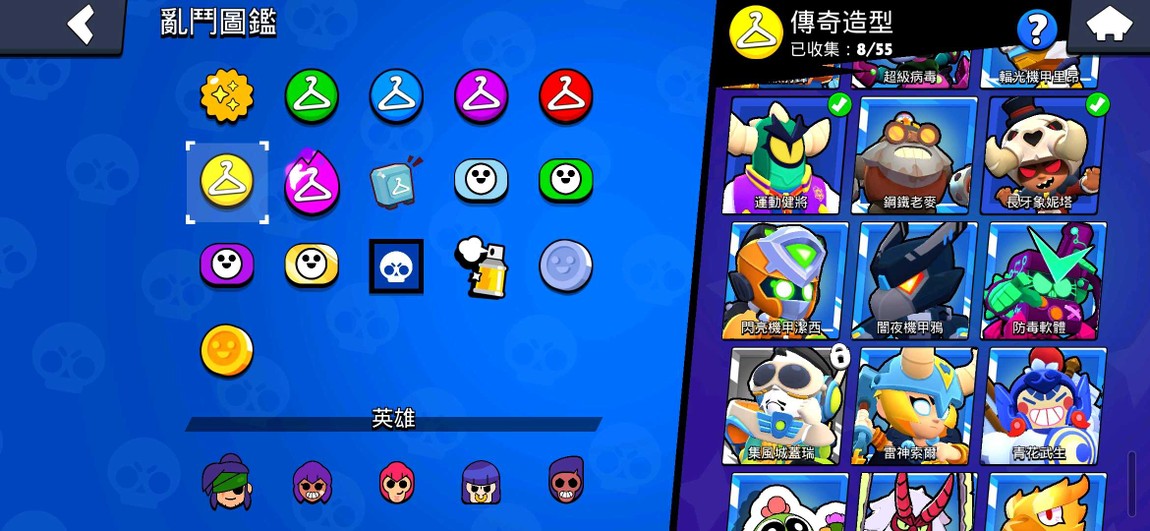Open the 闇夜機甲鴉 skin card
The height and width of the screenshot is (531, 1150).
click(x=914, y=281)
